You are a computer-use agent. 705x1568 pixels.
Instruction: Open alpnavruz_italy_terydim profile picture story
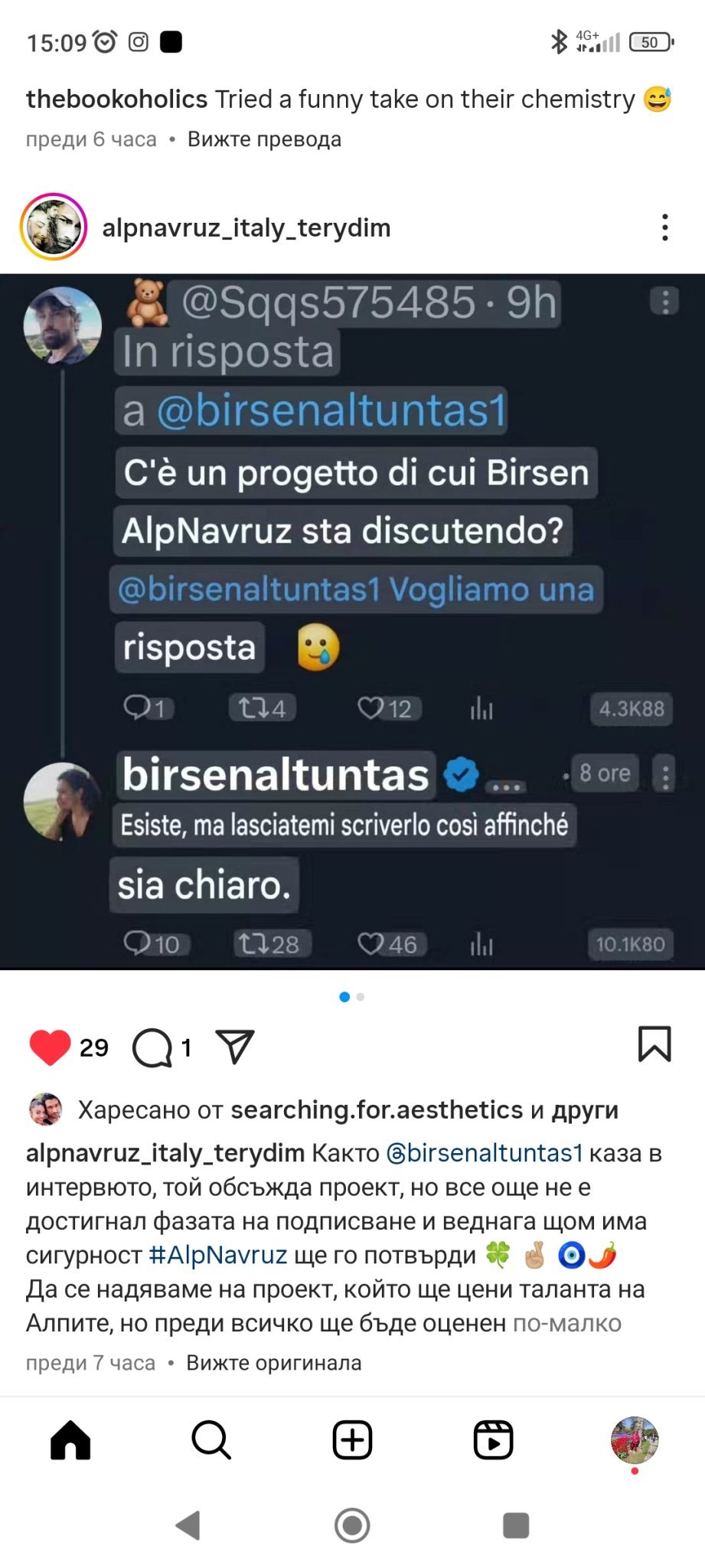[54, 227]
